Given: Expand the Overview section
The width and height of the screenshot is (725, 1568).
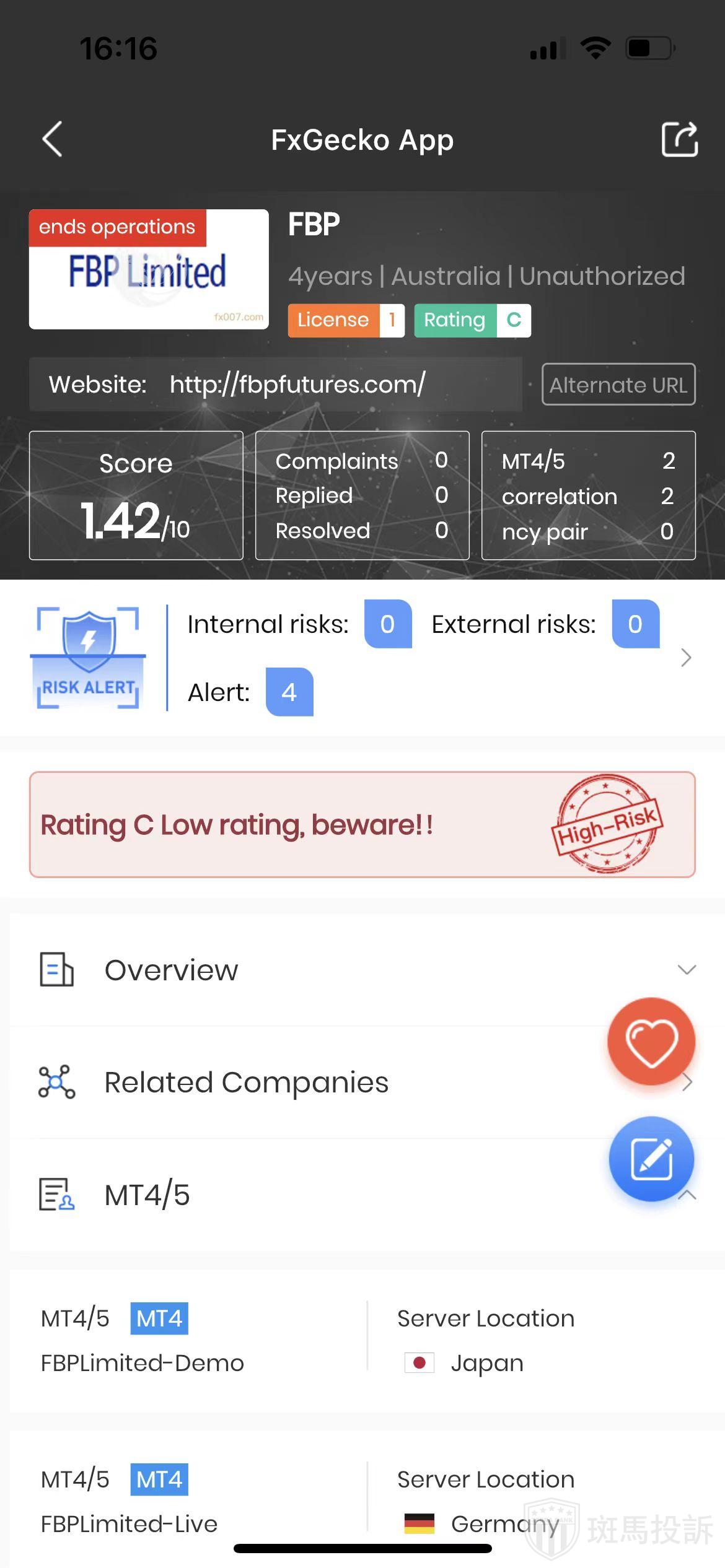Looking at the screenshot, I should pos(362,970).
